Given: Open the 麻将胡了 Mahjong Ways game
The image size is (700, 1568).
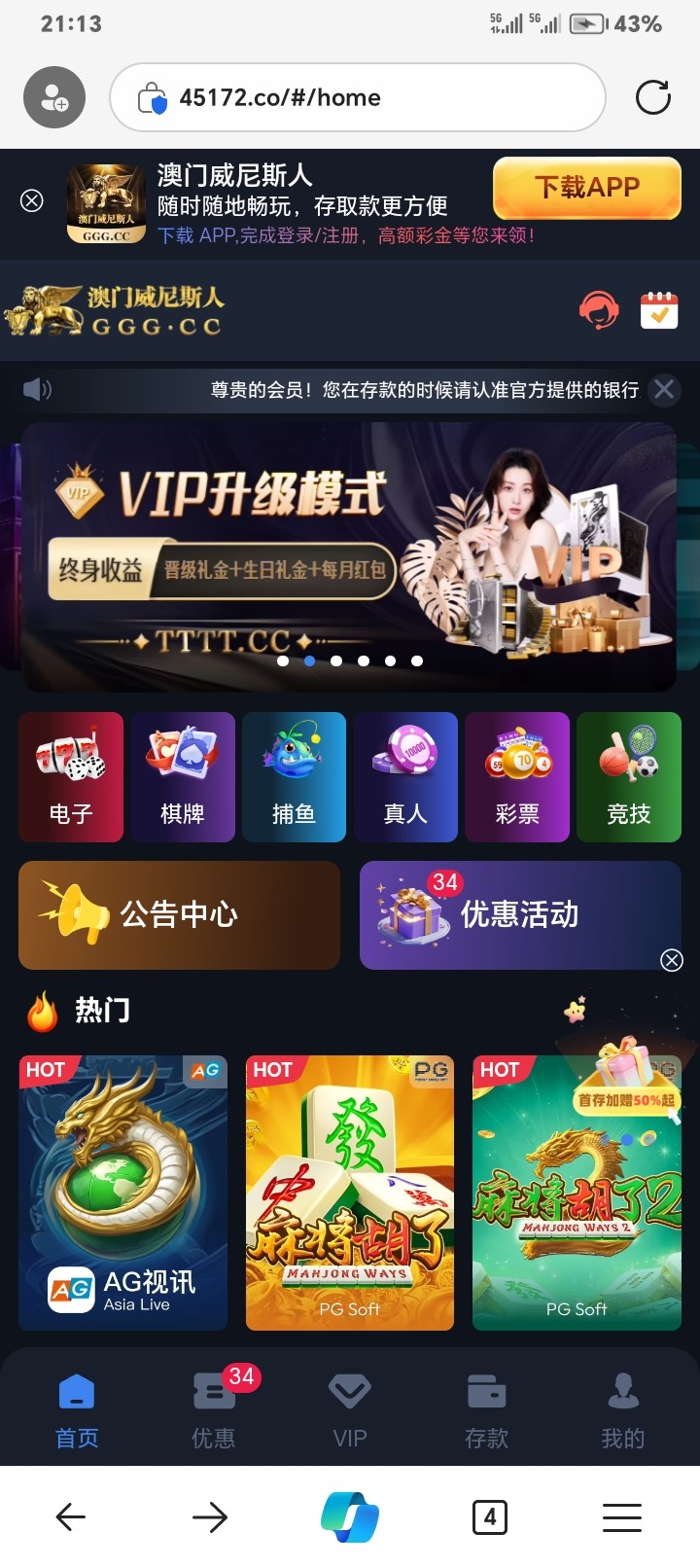Looking at the screenshot, I should tap(350, 1193).
